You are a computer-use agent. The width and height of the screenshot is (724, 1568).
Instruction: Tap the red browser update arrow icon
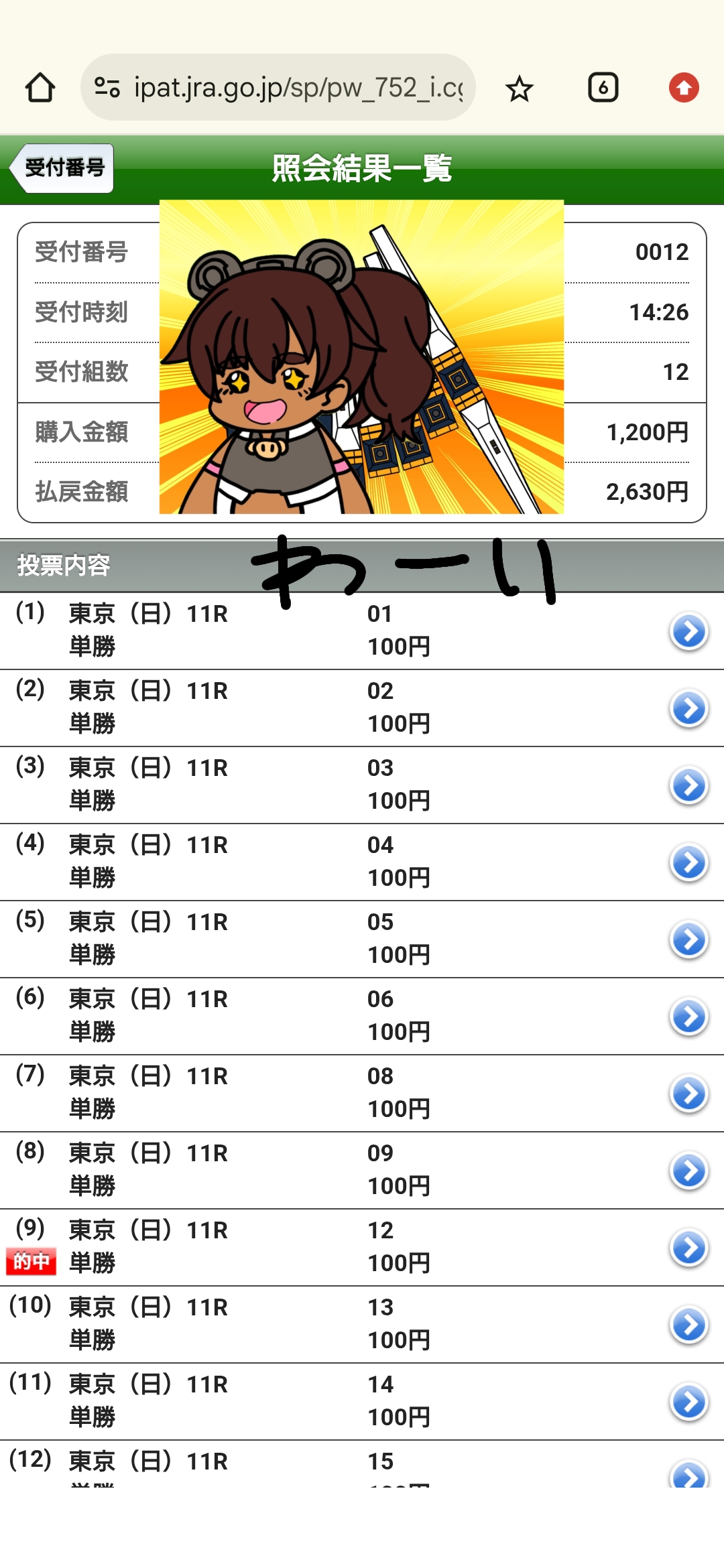click(x=684, y=88)
